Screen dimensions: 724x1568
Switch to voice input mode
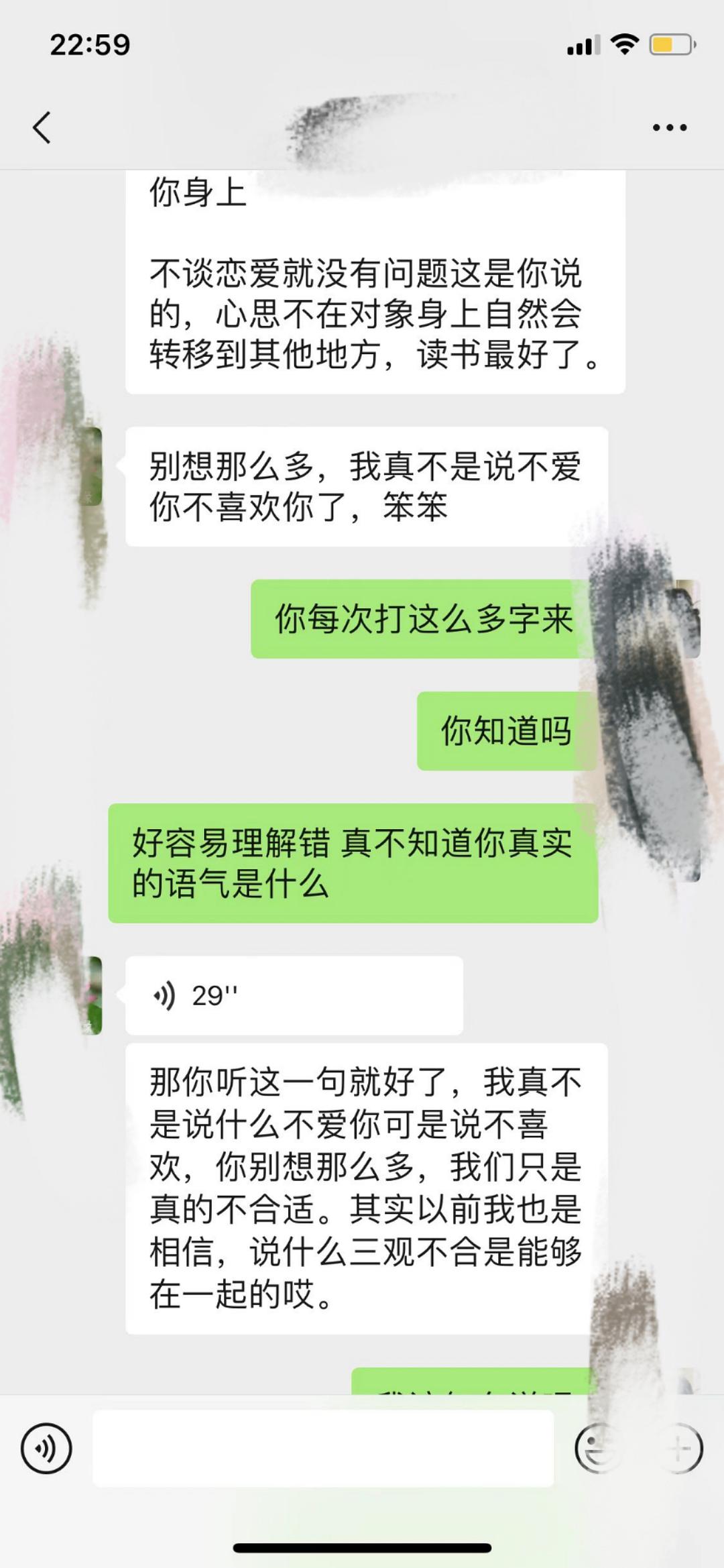(x=46, y=1449)
